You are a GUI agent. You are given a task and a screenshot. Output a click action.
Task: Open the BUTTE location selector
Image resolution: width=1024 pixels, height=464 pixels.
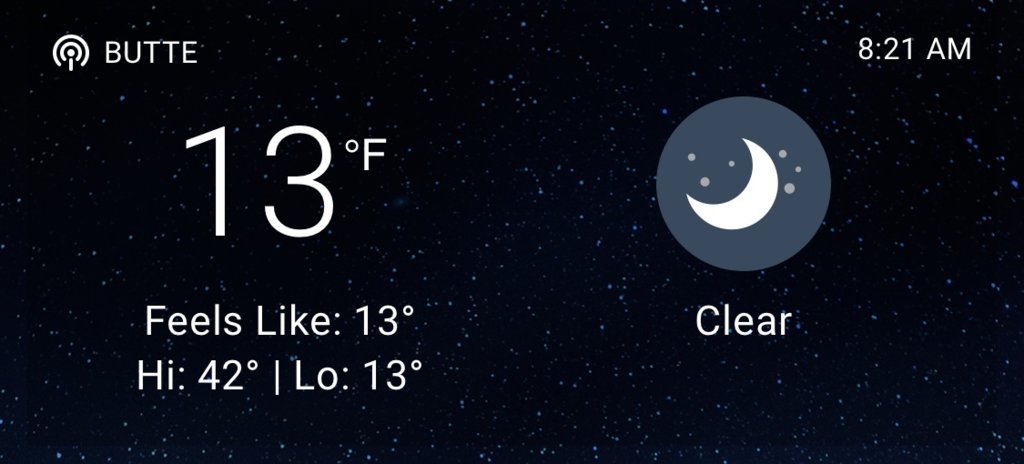click(x=126, y=52)
